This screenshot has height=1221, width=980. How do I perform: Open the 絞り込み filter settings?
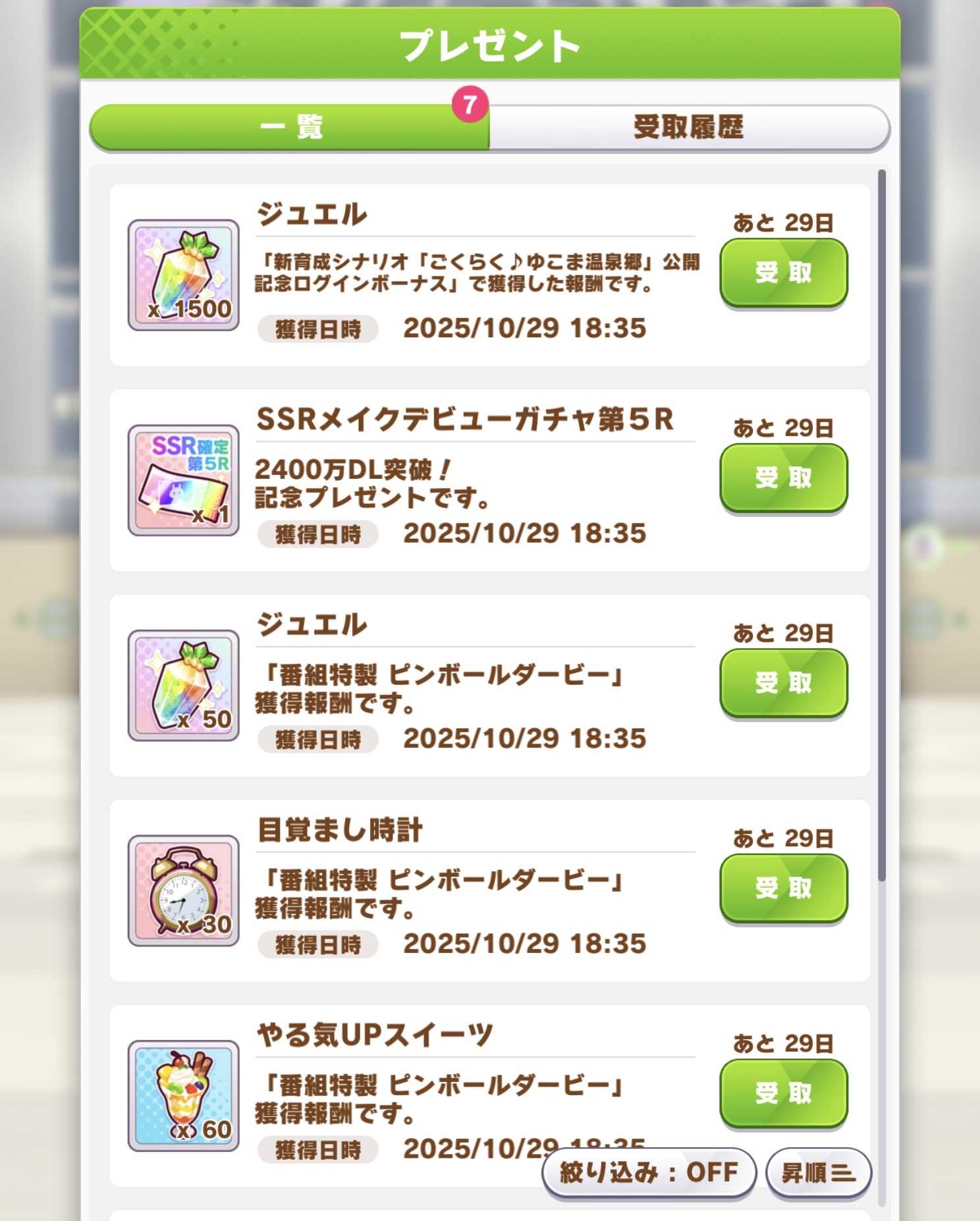click(x=649, y=1173)
